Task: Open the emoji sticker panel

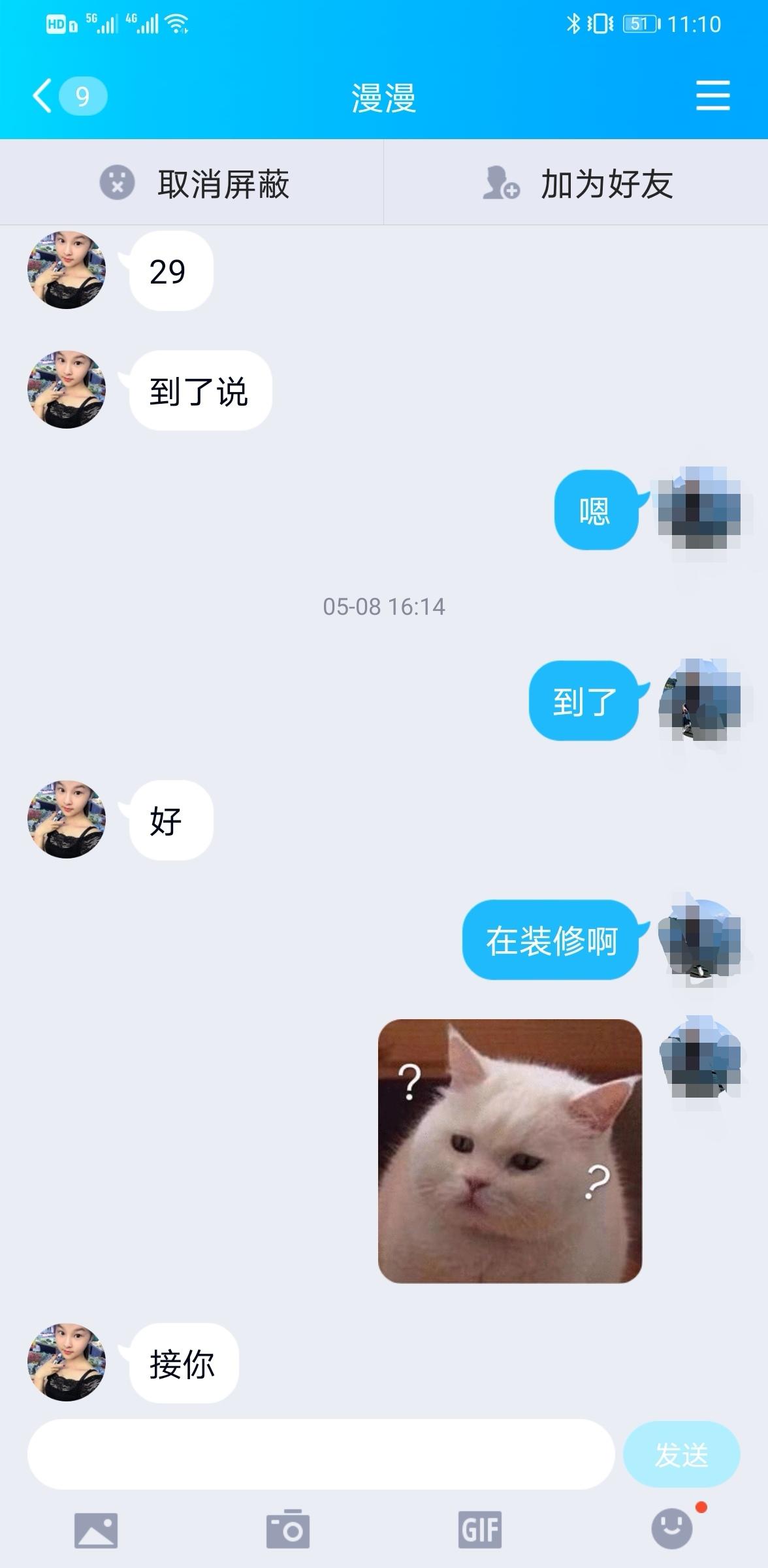Action: pyautogui.click(x=672, y=1529)
